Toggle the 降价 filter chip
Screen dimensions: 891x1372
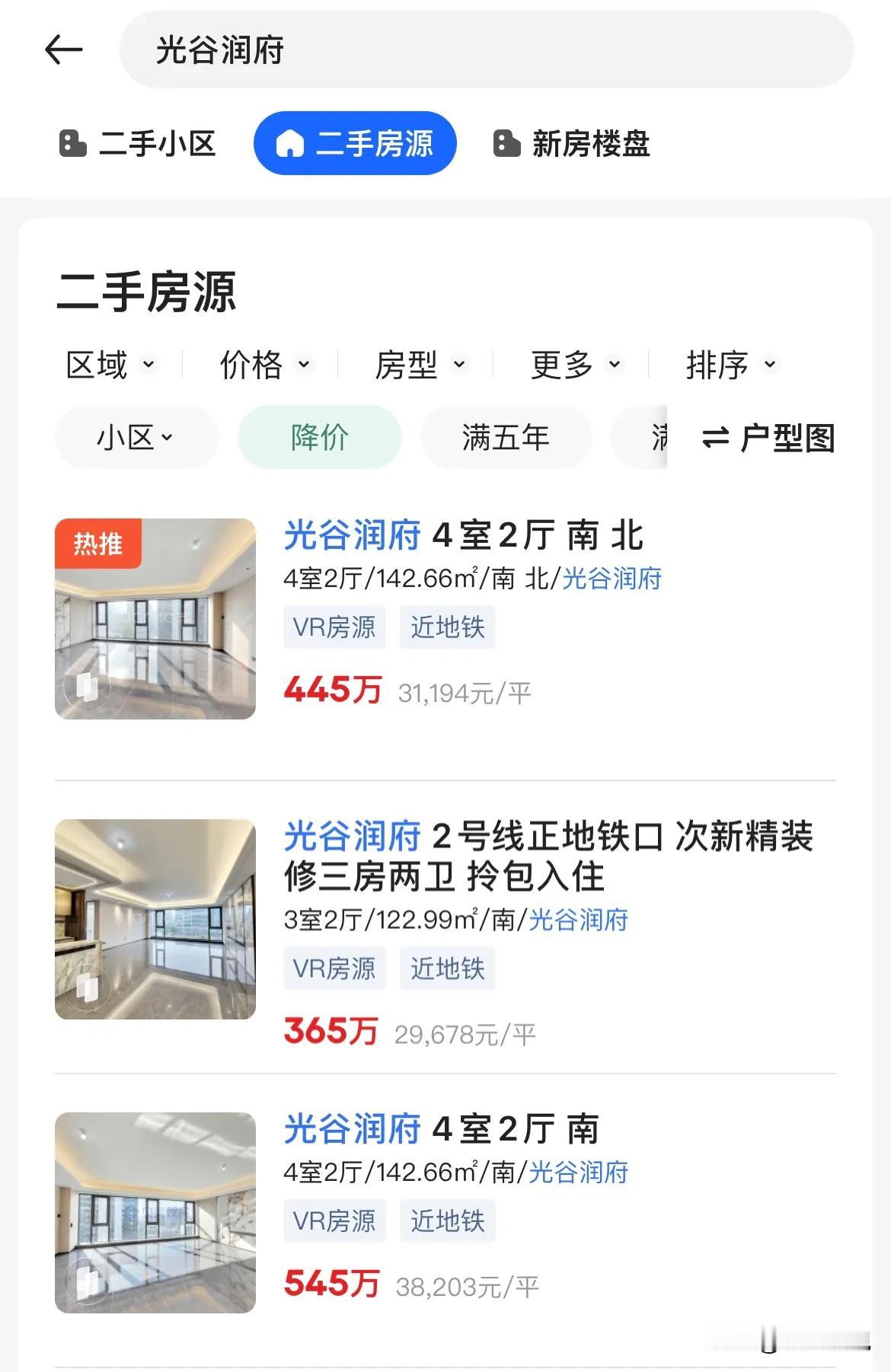319,438
